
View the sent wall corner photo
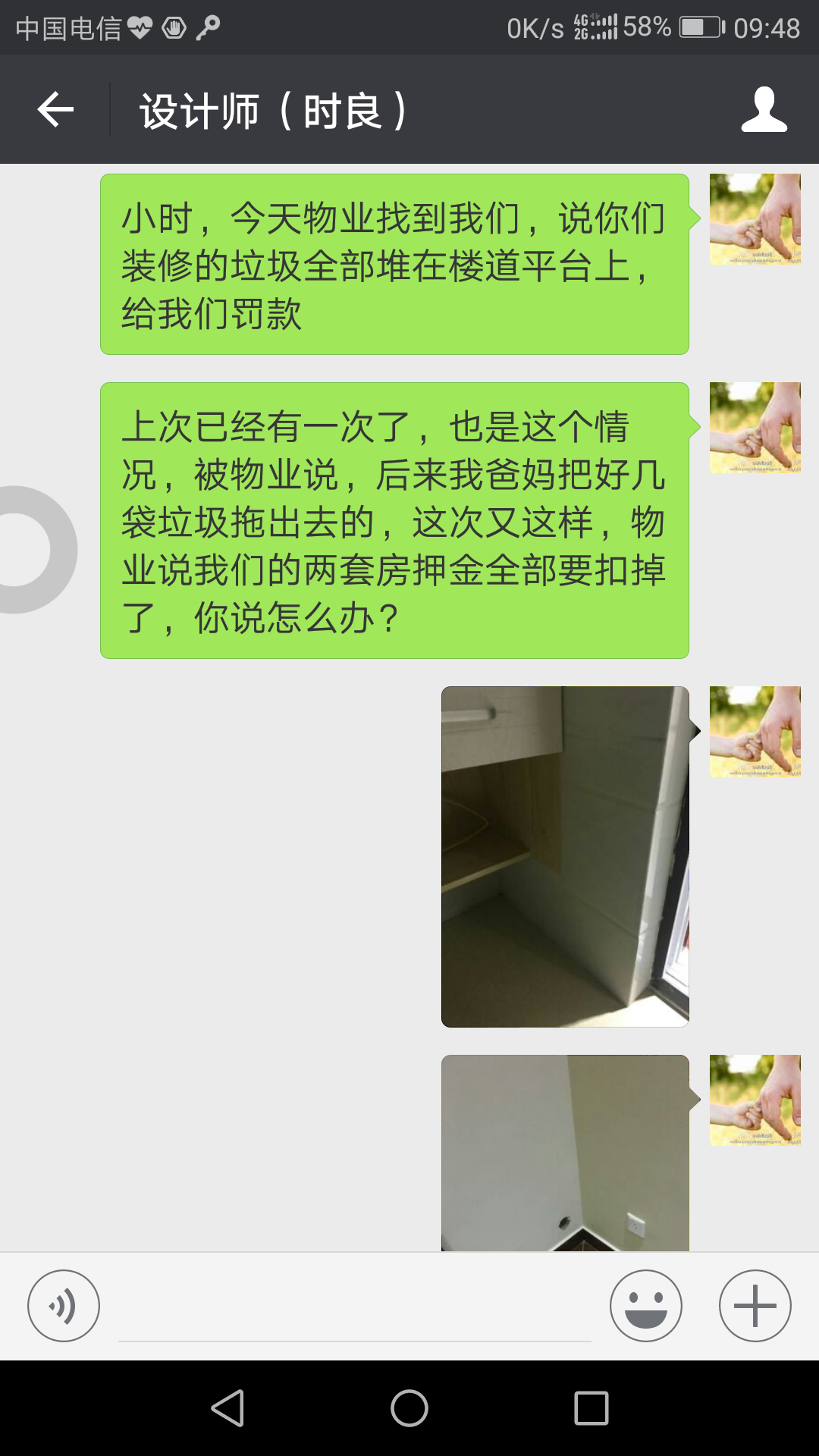[x=565, y=1153]
